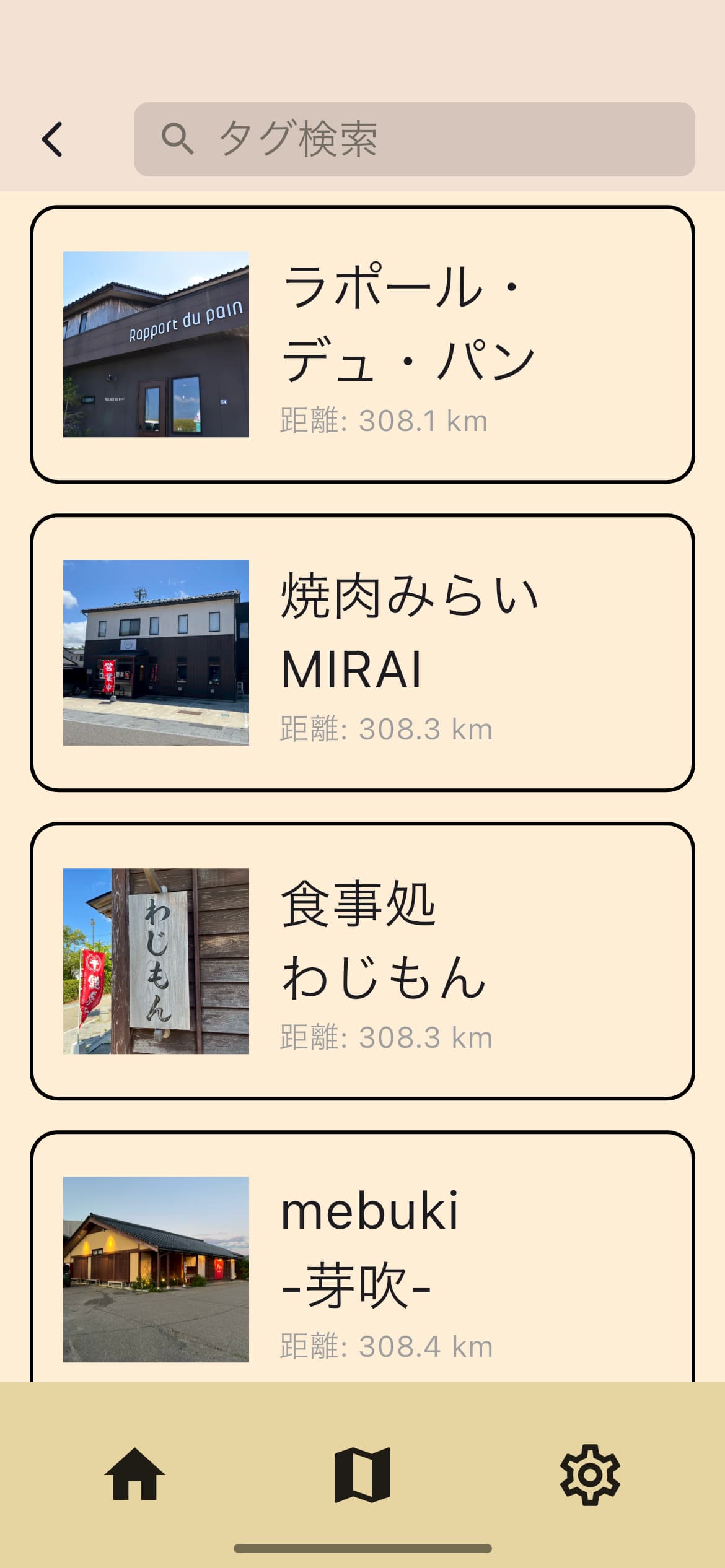Open the ラポール・デュ・パン restaurant card

tap(362, 344)
